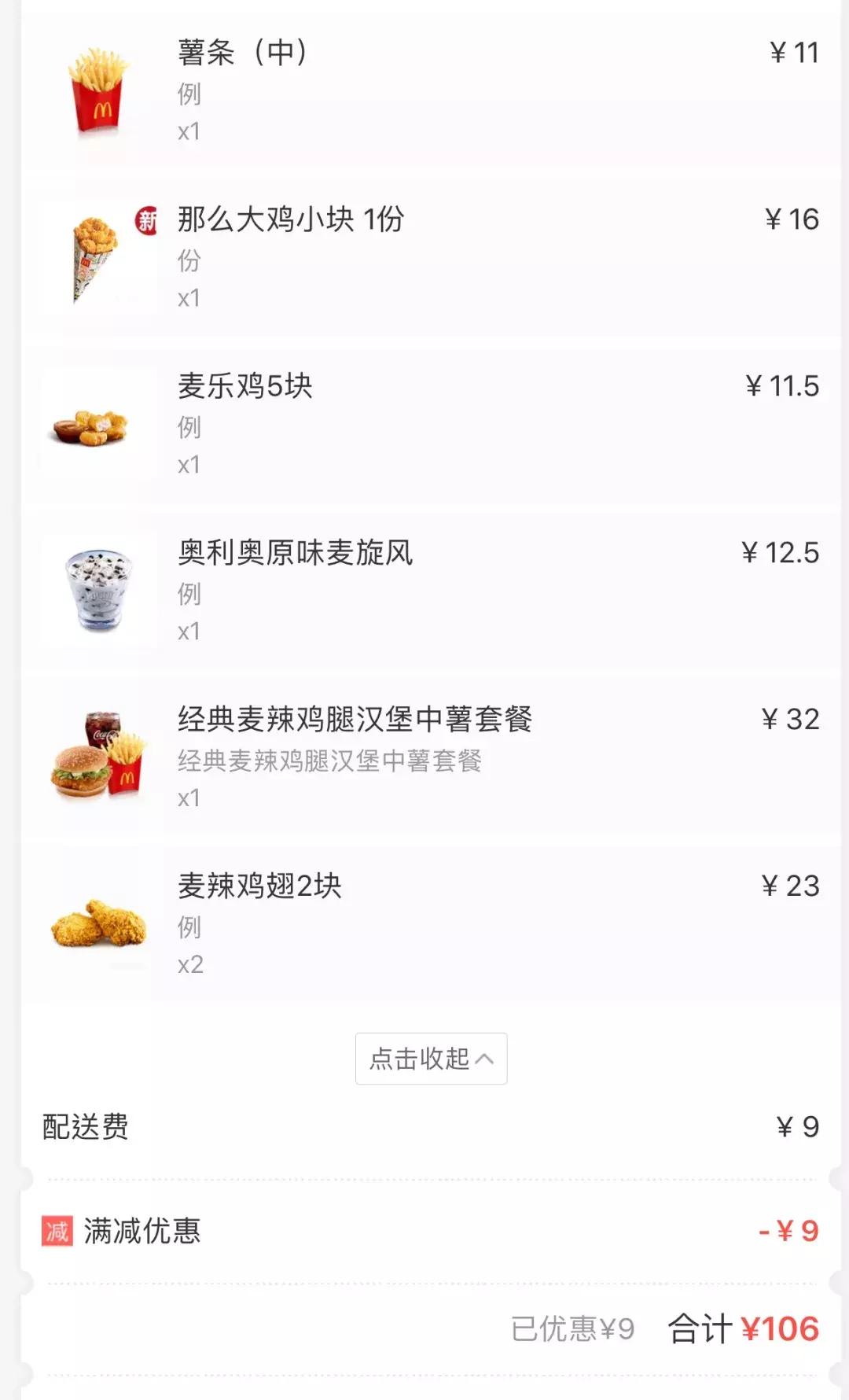Click the ¥32 price of the combo meal
This screenshot has width=849, height=1400.
[x=787, y=717]
